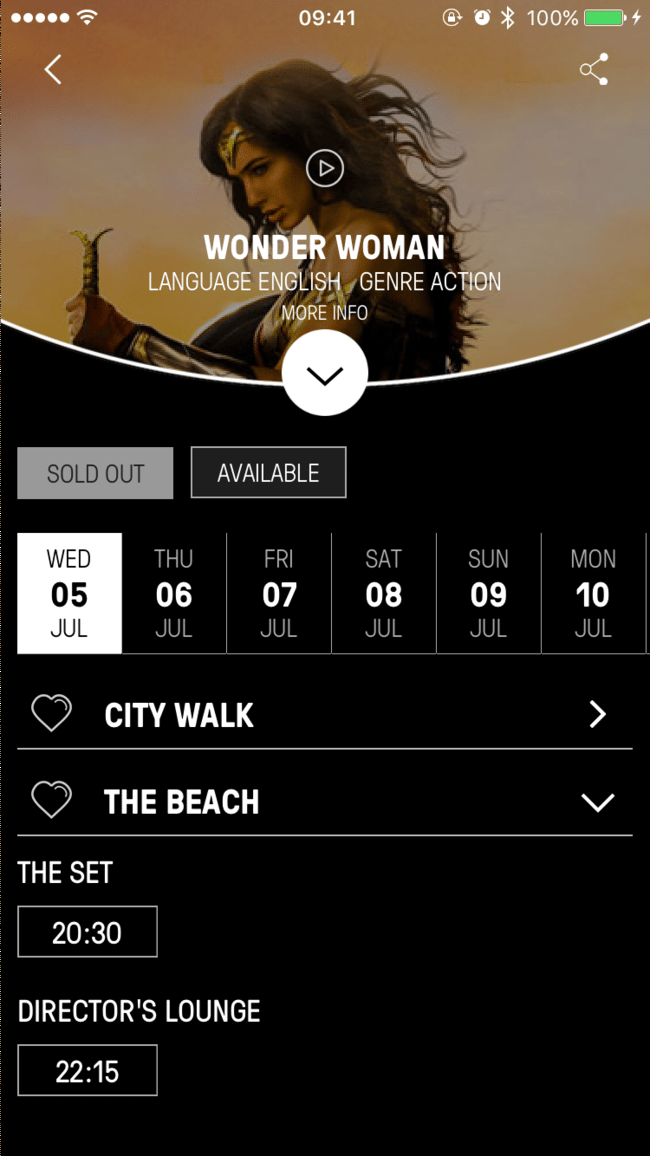
Task: Go back using the top-left arrow
Action: [53, 69]
